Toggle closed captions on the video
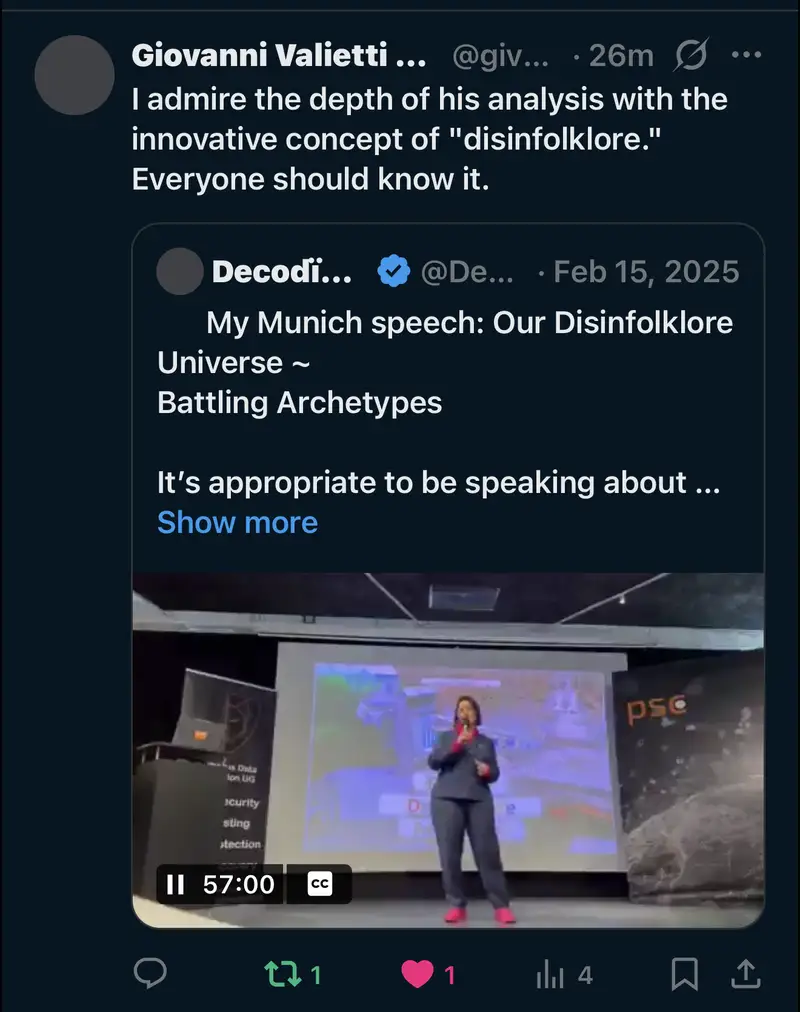The image size is (800, 1012). pyautogui.click(x=319, y=884)
